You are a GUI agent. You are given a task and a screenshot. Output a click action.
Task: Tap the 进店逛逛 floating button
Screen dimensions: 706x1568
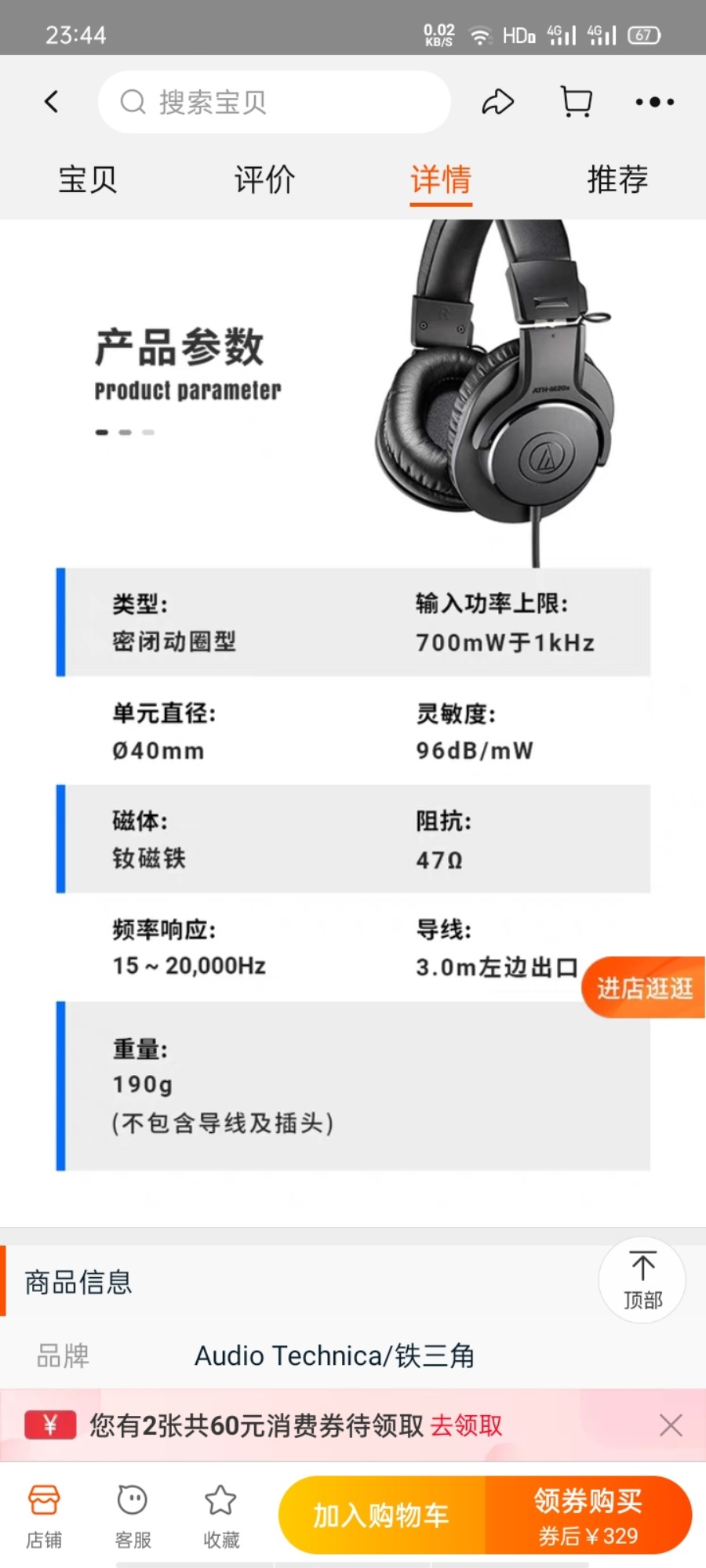pos(645,988)
